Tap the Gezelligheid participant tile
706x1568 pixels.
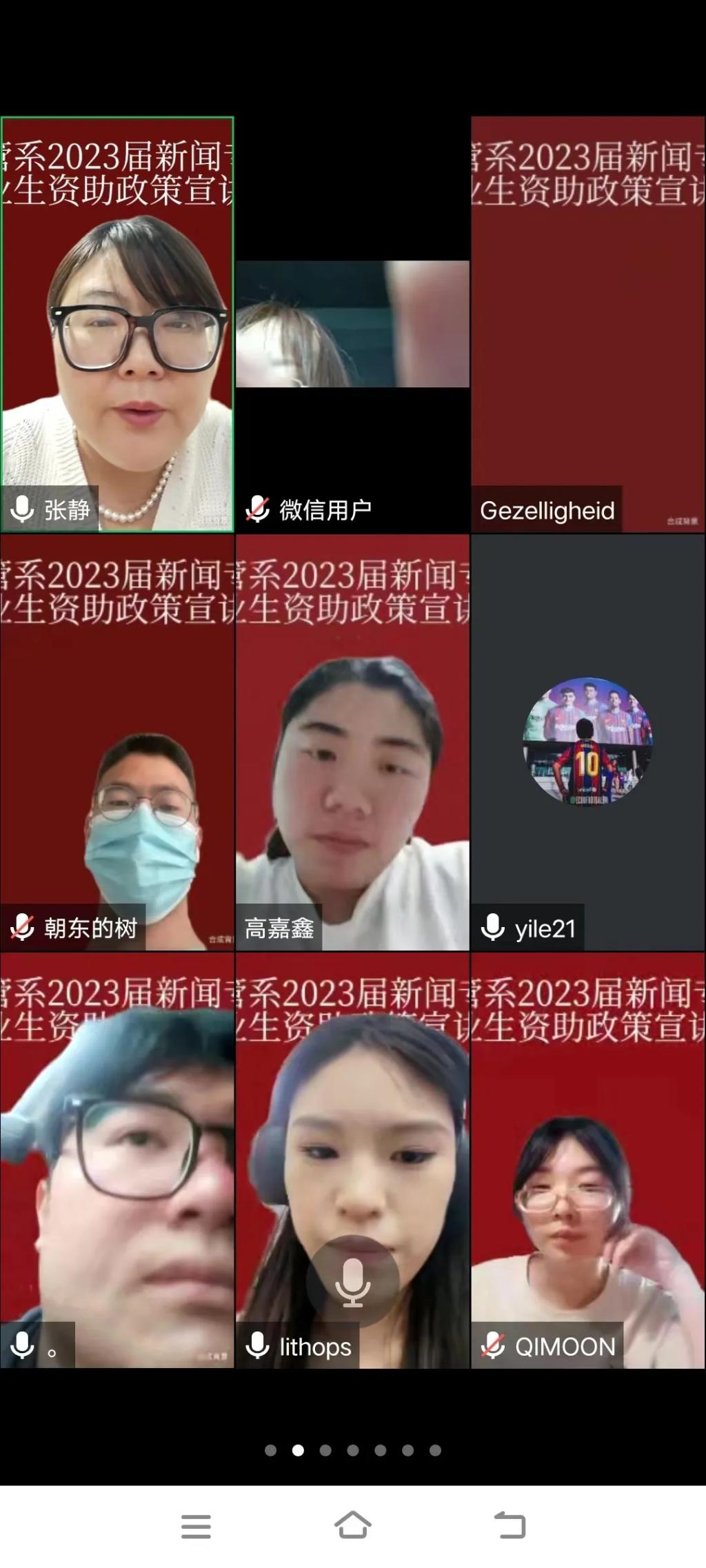coord(588,324)
